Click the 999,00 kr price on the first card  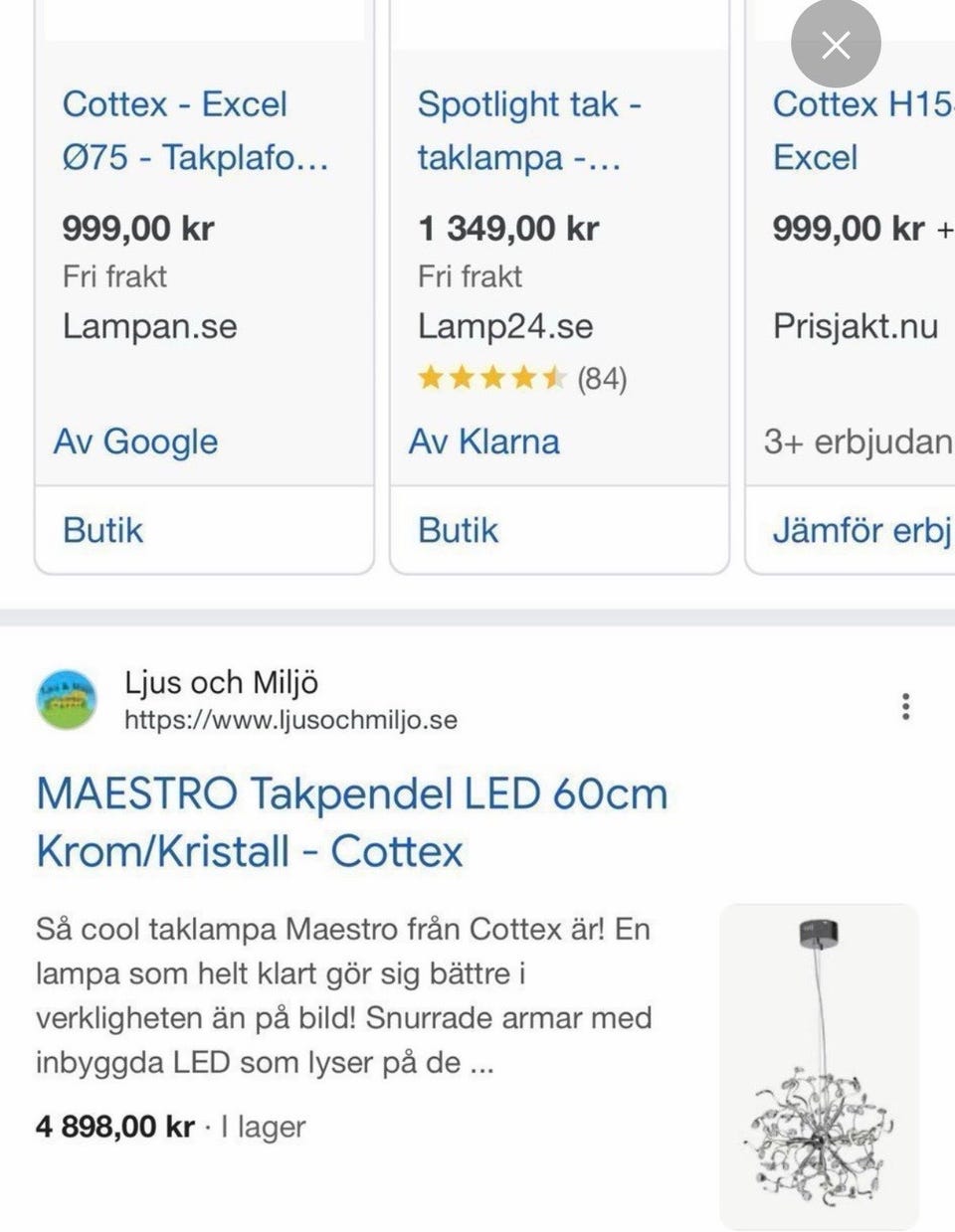(x=137, y=228)
